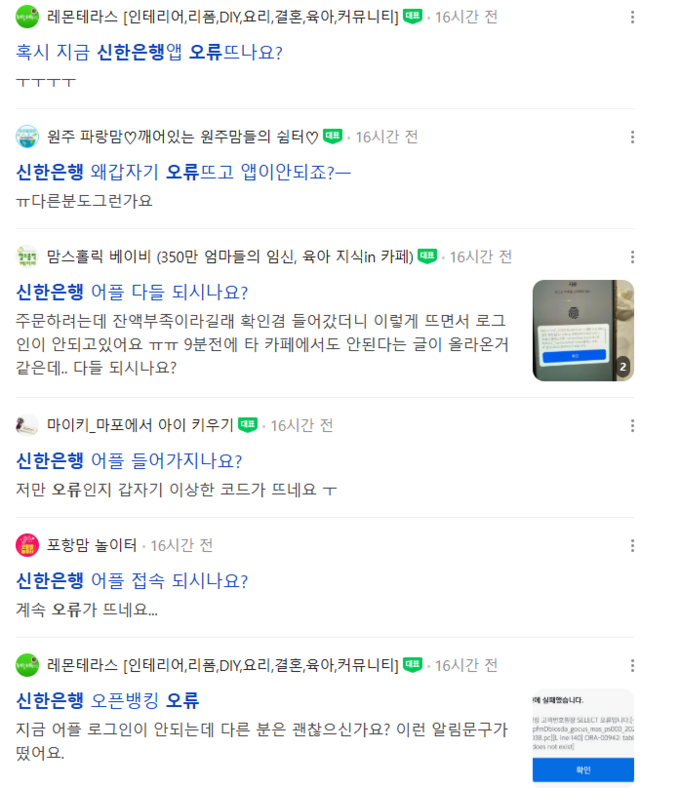Open post '신한은행 어플 접속 되시나요?'

[x=132, y=581]
